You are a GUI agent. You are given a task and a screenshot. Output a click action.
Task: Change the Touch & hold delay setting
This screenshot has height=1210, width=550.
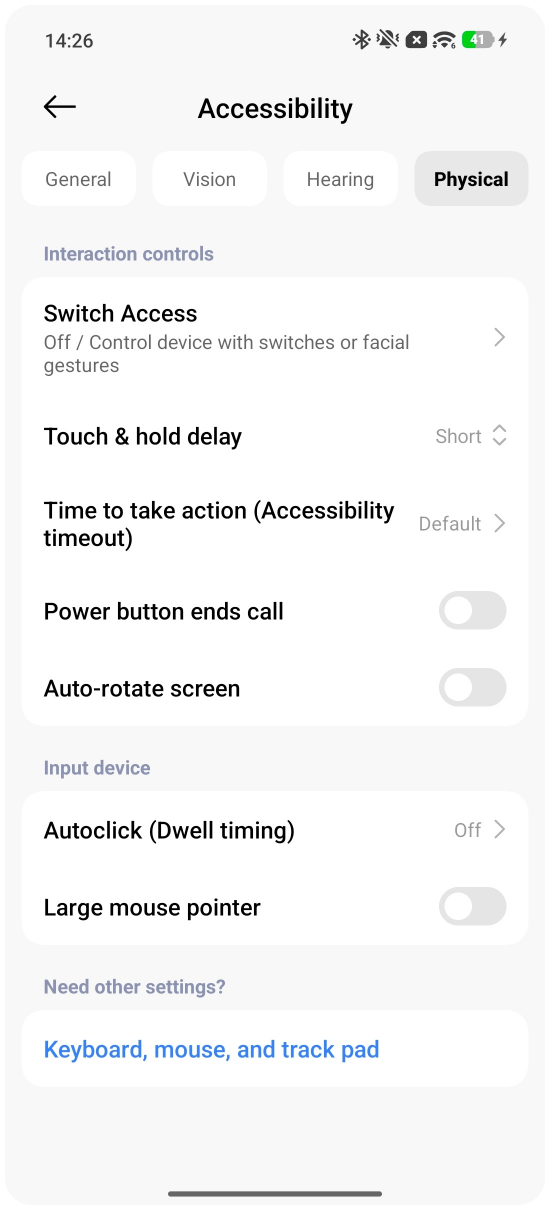pyautogui.click(x=275, y=436)
